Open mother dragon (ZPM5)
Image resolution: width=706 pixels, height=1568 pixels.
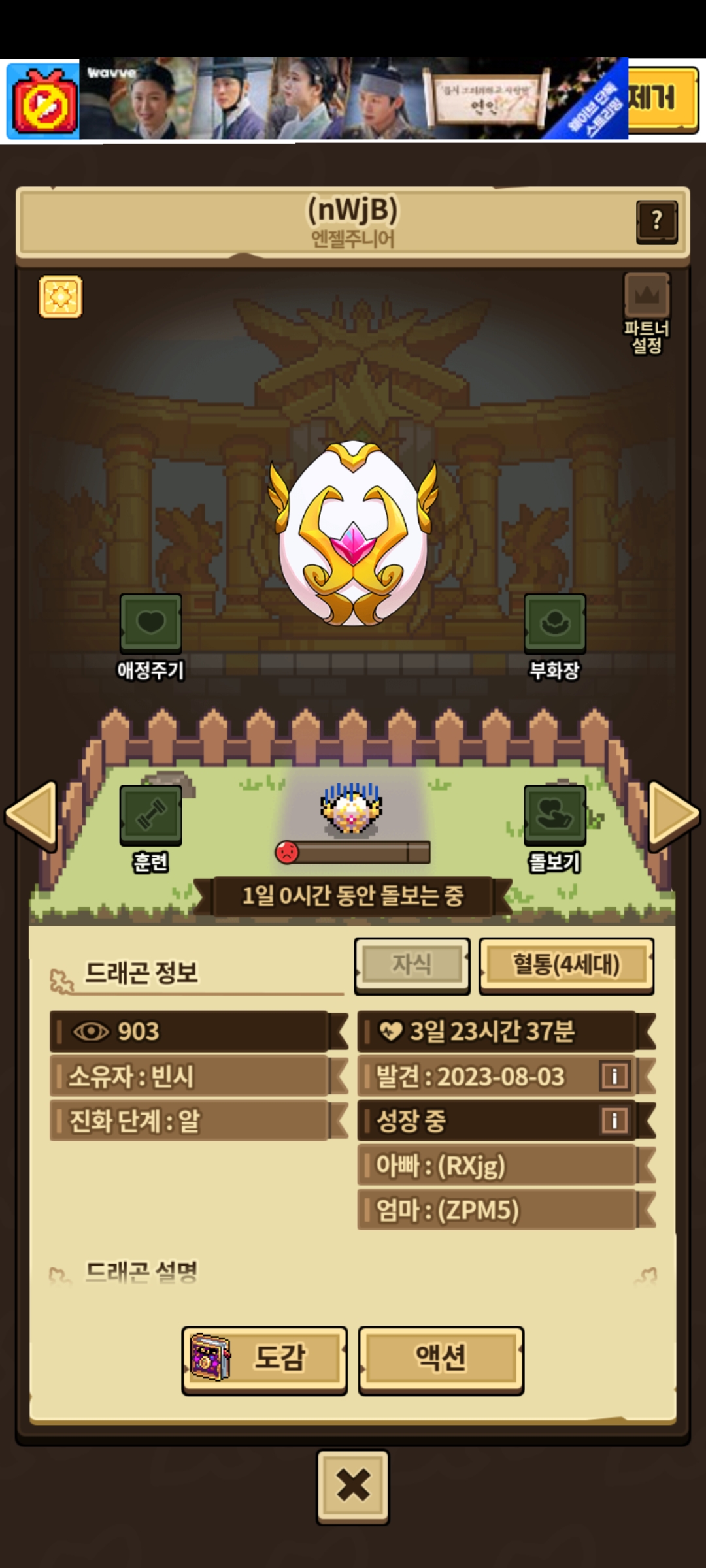[497, 1210]
